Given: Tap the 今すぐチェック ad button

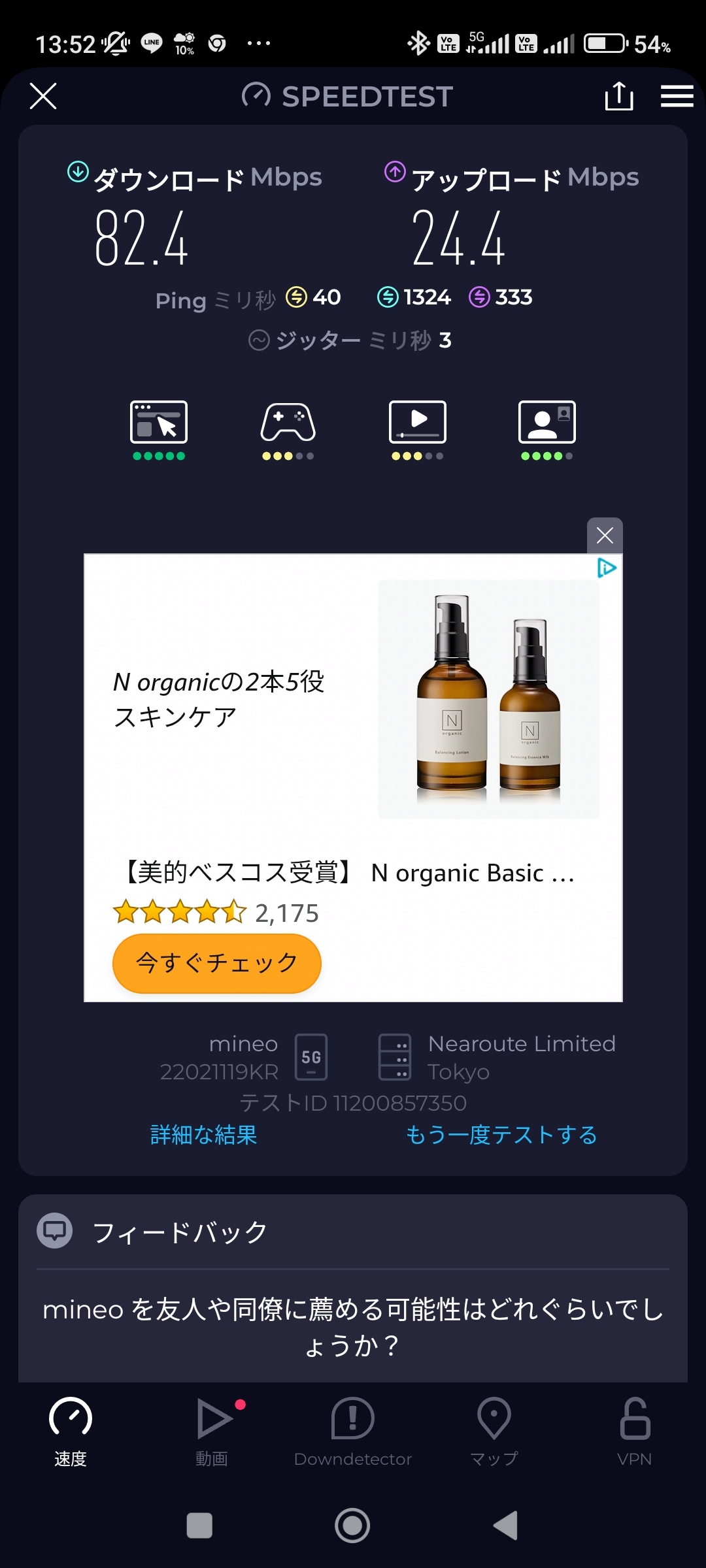Looking at the screenshot, I should pos(216,963).
